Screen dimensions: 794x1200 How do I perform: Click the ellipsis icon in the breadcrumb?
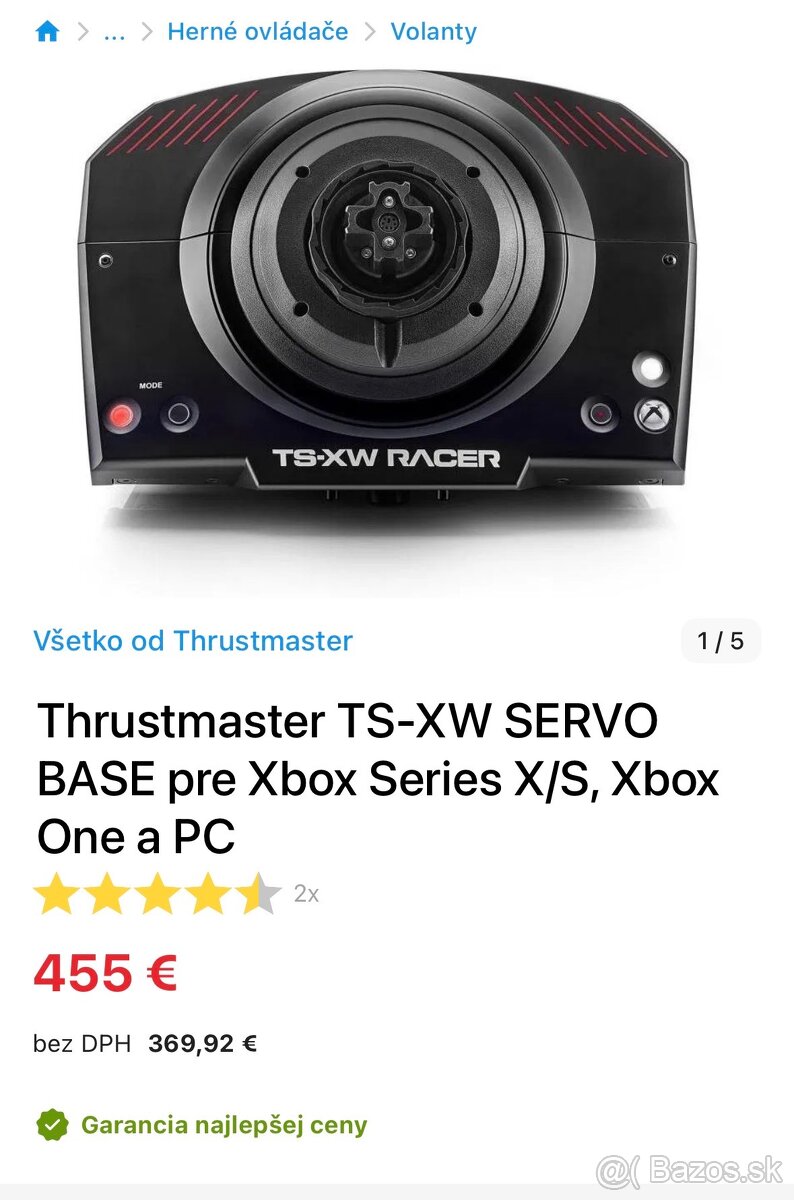tap(114, 35)
